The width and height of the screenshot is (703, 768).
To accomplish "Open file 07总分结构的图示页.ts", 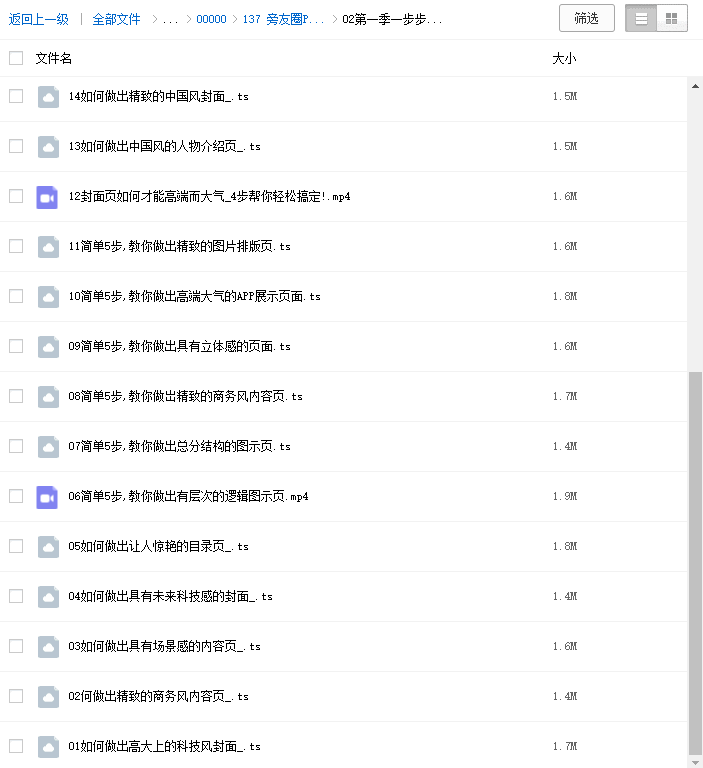I will pyautogui.click(x=179, y=447).
